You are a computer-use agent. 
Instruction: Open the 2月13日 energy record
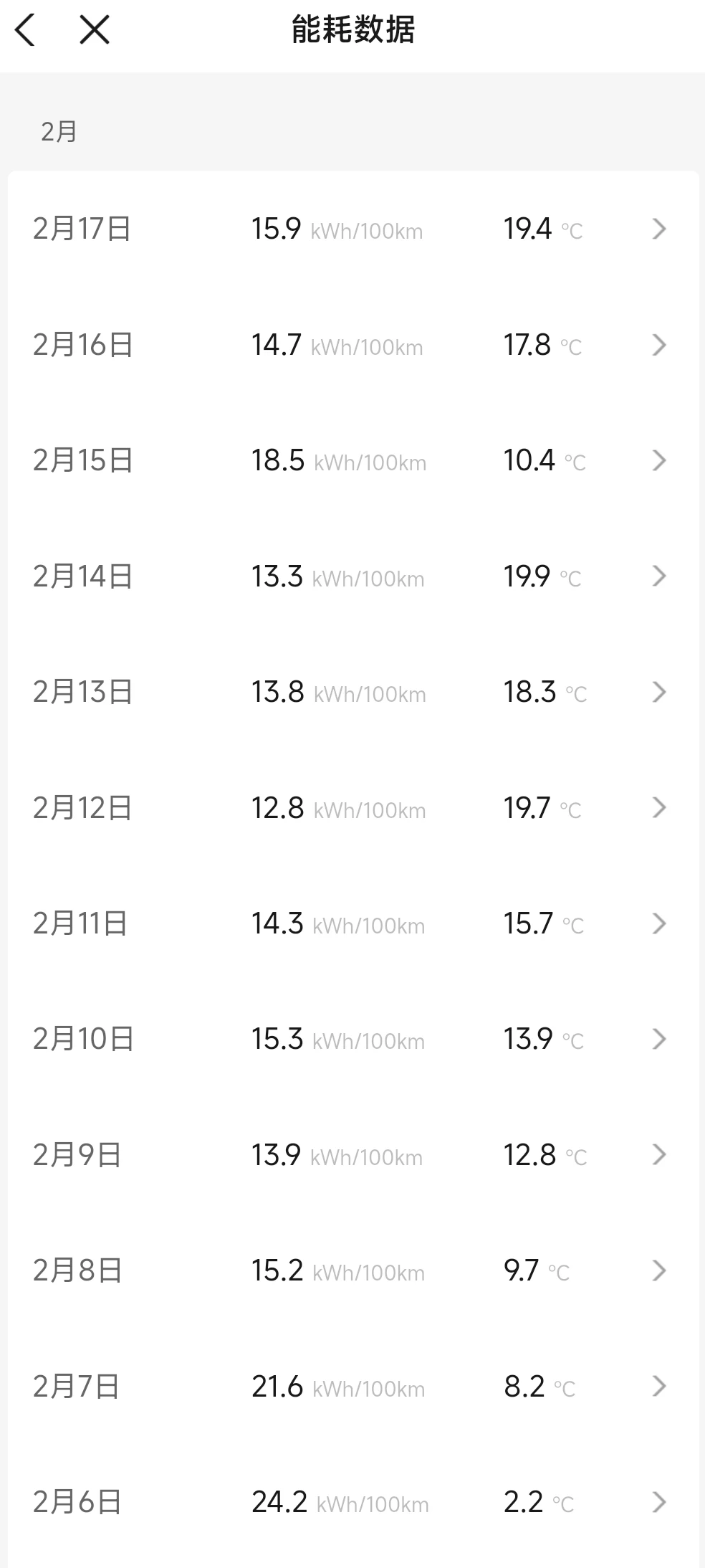click(352, 692)
